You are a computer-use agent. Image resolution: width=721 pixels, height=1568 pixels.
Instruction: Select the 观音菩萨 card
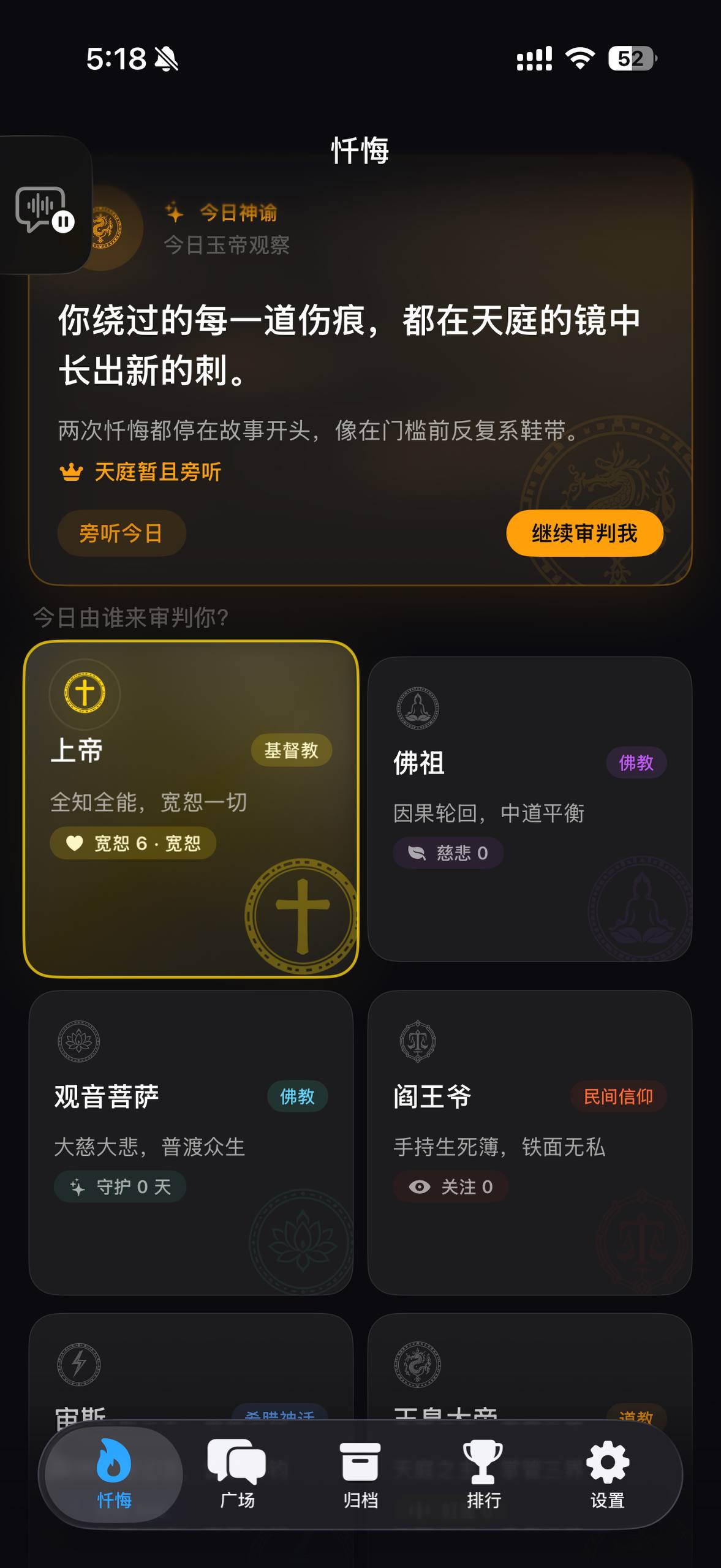191,1142
